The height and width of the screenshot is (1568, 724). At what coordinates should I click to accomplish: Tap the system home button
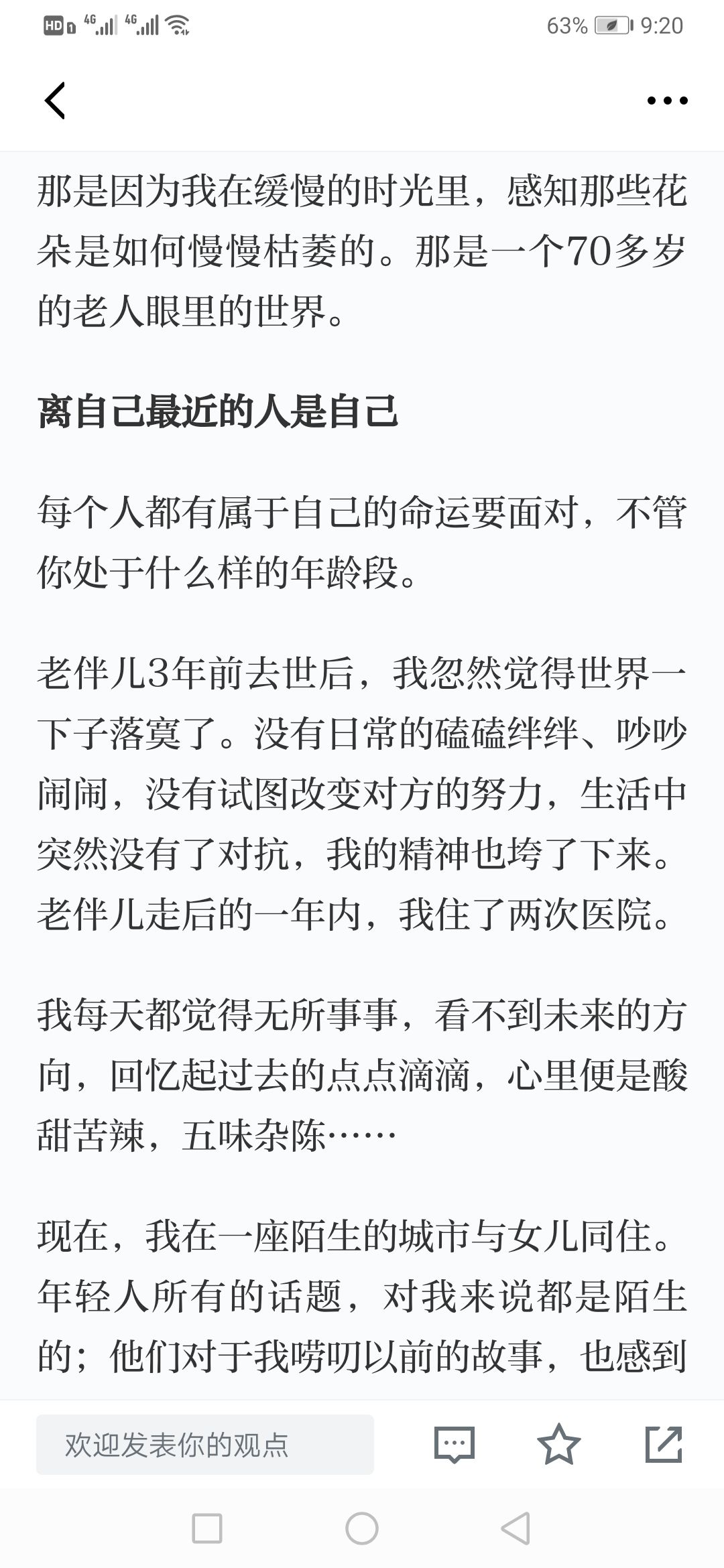point(362,1529)
